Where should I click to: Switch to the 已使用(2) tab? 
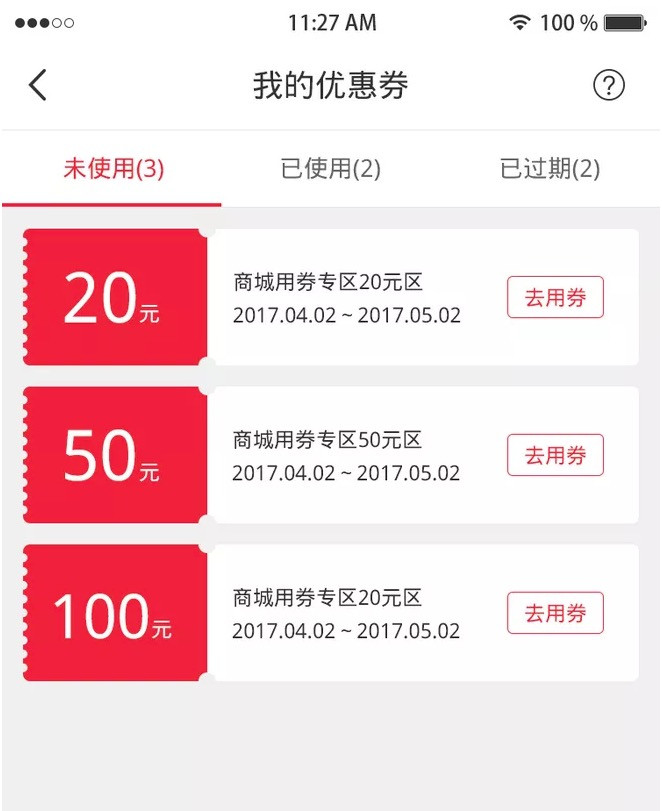330,169
